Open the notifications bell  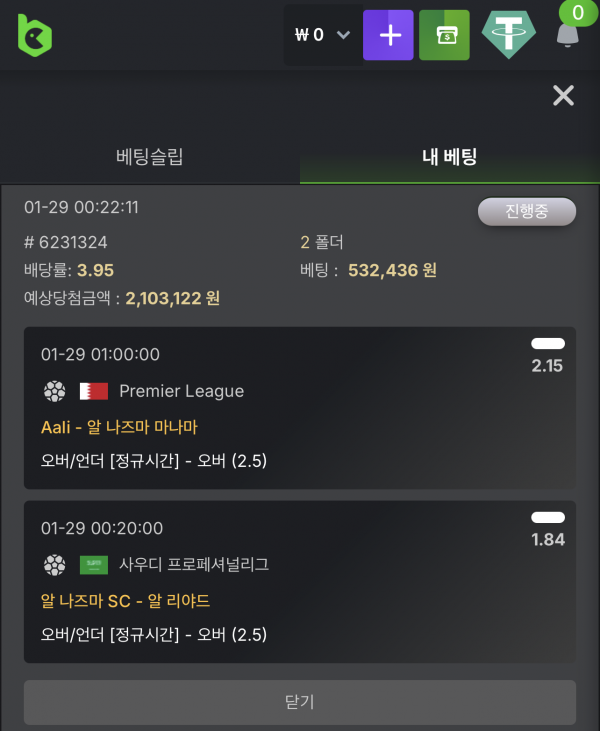[x=567, y=35]
